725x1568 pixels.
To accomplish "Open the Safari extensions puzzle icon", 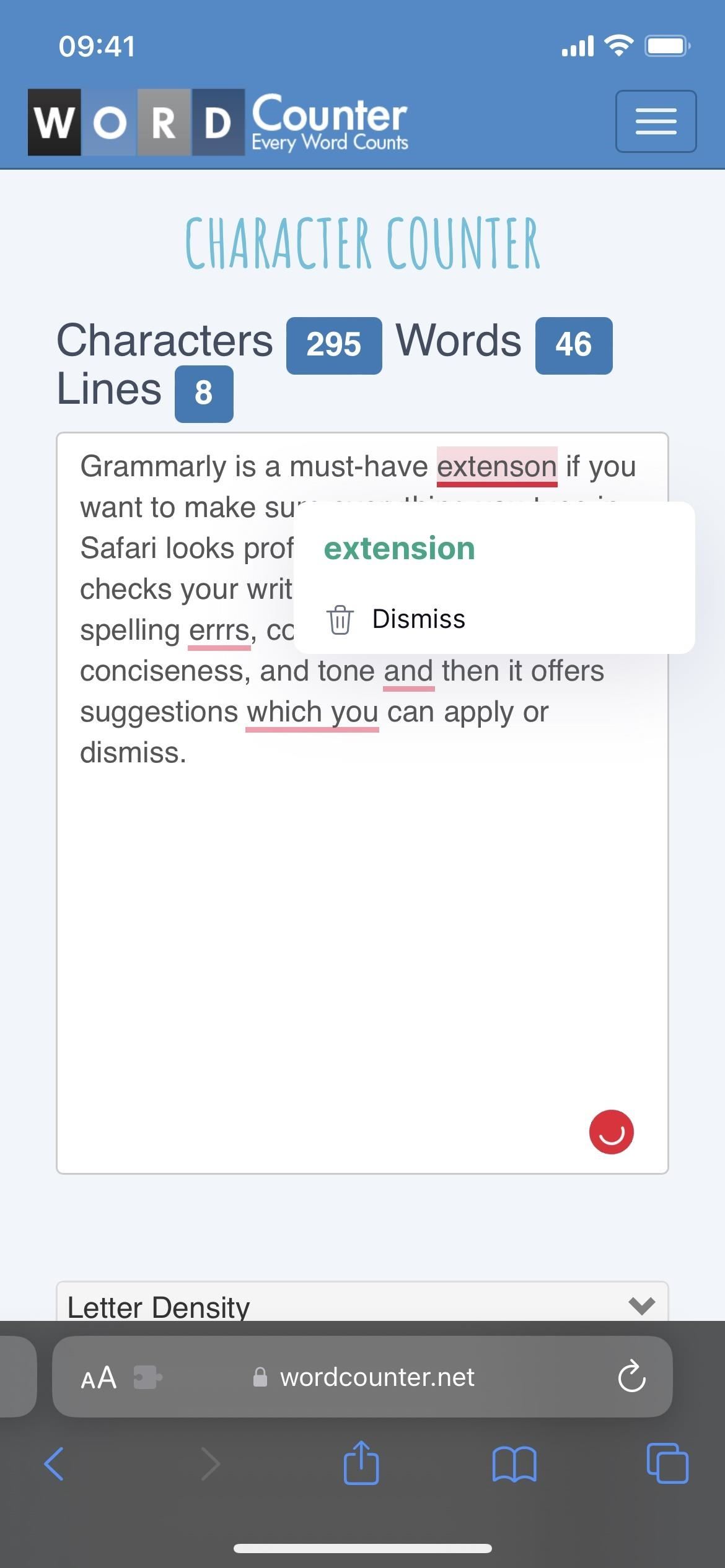I will (147, 1377).
